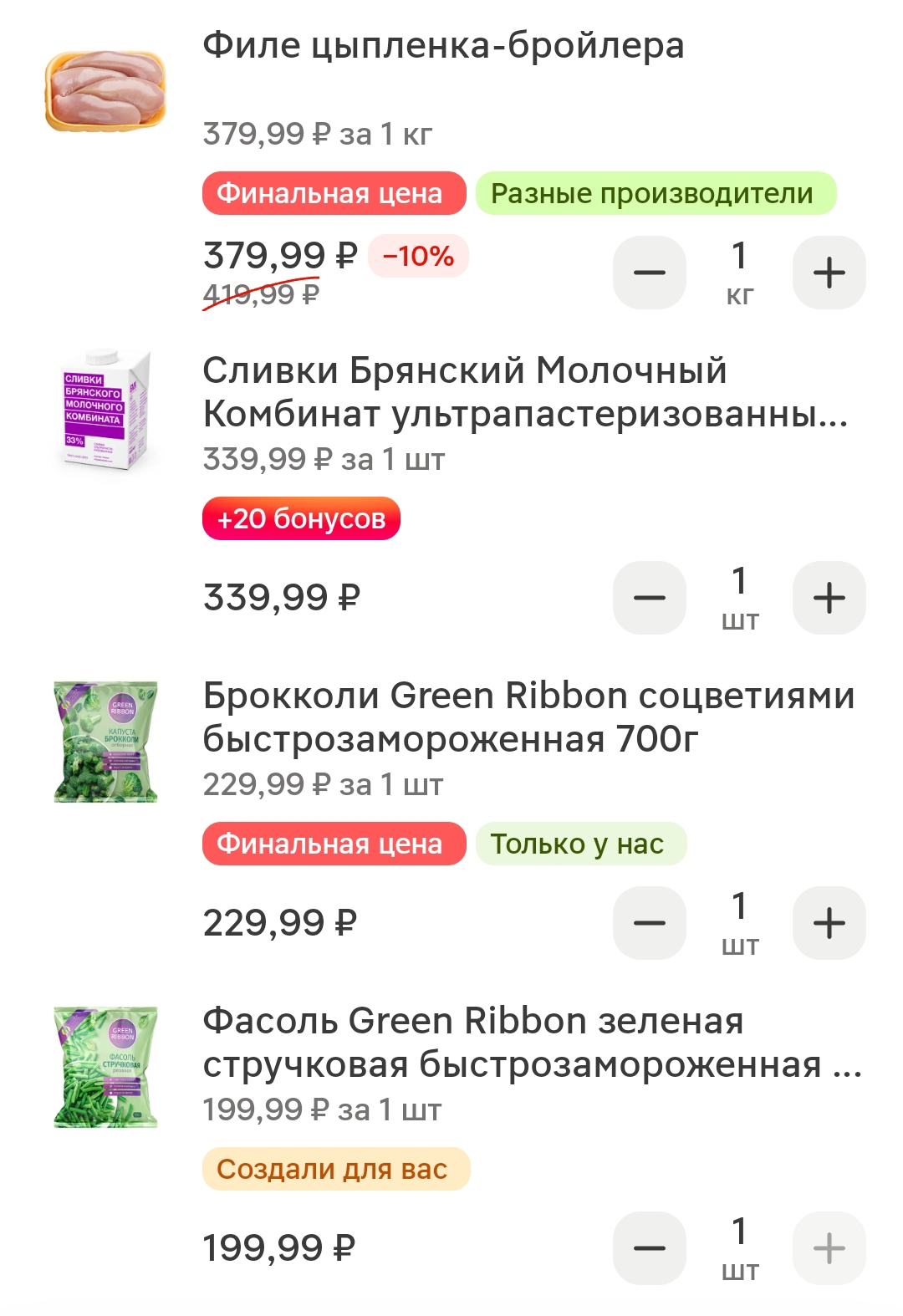
Task: View Фасоль Green Ribbon product image
Action: pos(105,1067)
